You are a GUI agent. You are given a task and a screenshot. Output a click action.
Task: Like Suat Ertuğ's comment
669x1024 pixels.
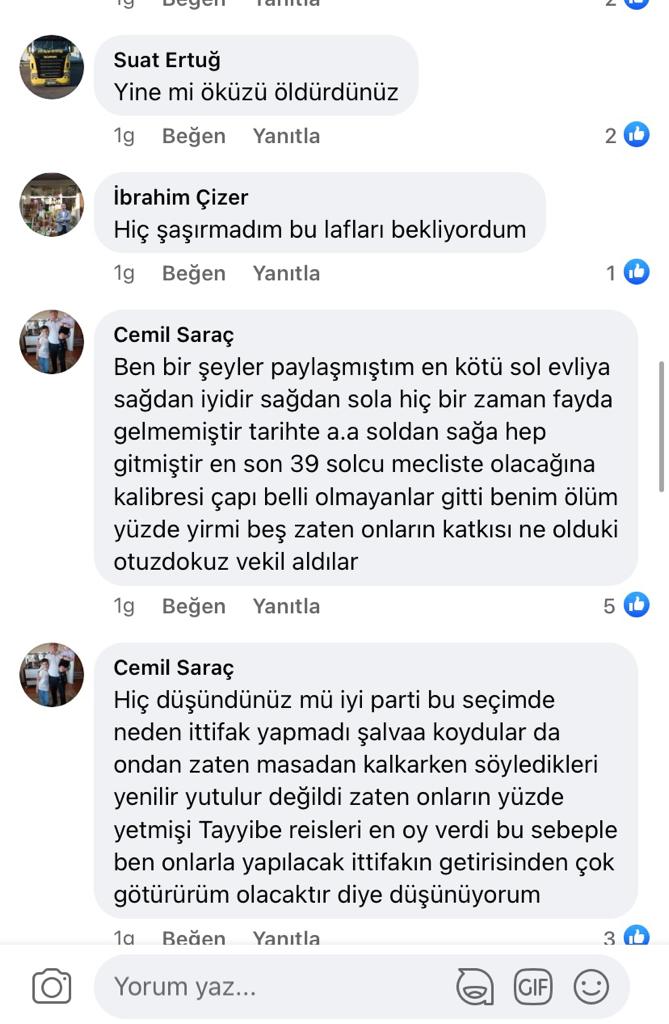pos(193,136)
